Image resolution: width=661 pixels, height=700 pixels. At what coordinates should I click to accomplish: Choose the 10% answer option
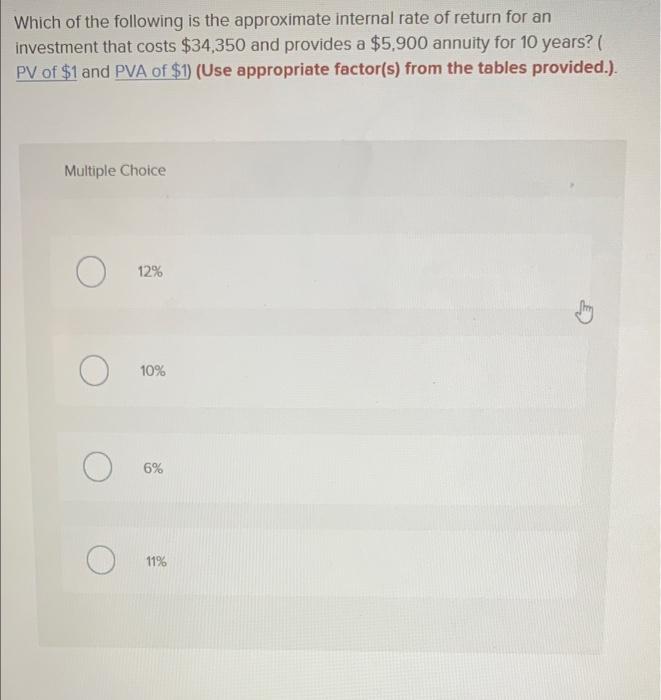tap(94, 370)
